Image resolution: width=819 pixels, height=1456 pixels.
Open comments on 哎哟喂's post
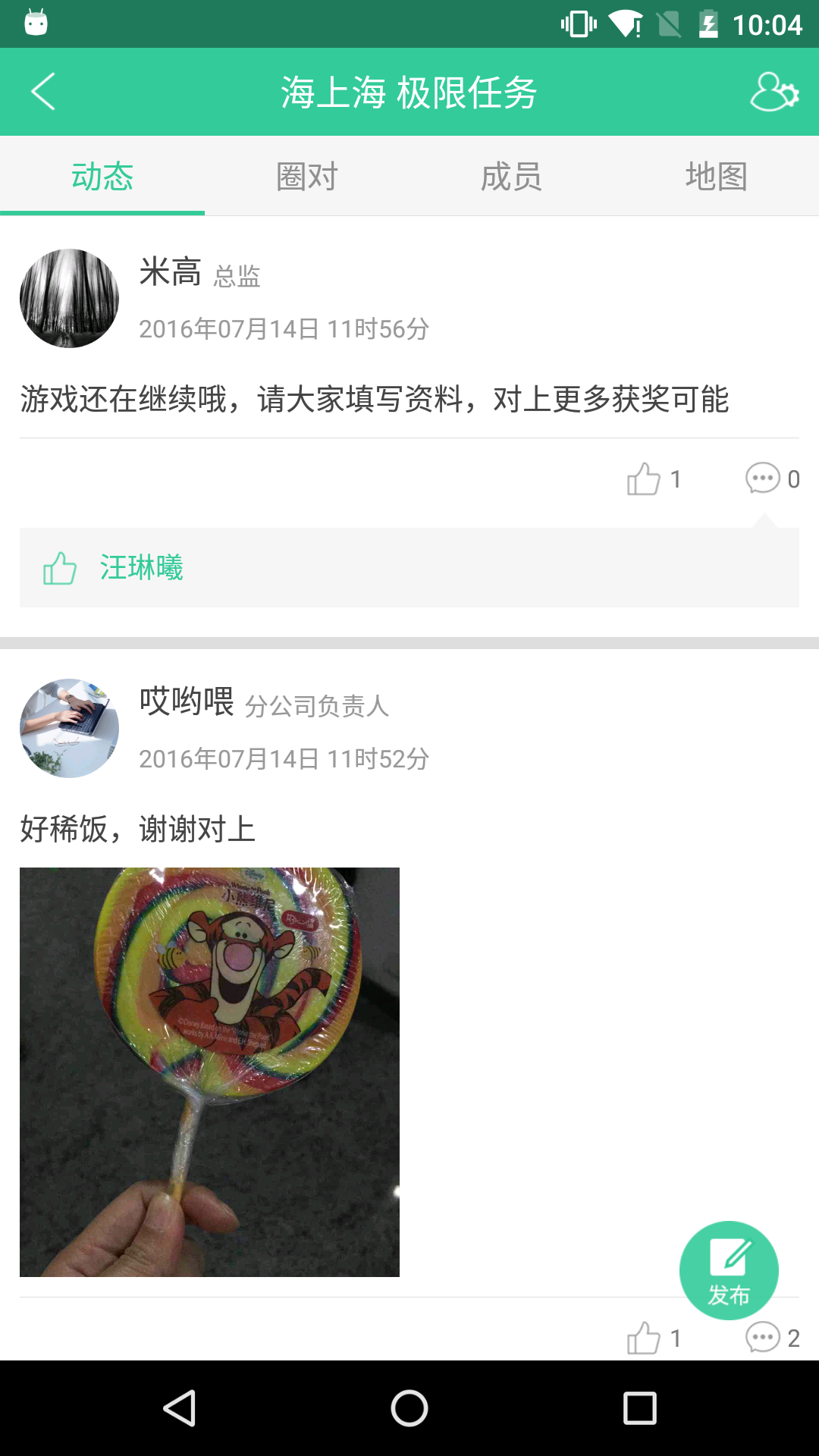tap(772, 1338)
